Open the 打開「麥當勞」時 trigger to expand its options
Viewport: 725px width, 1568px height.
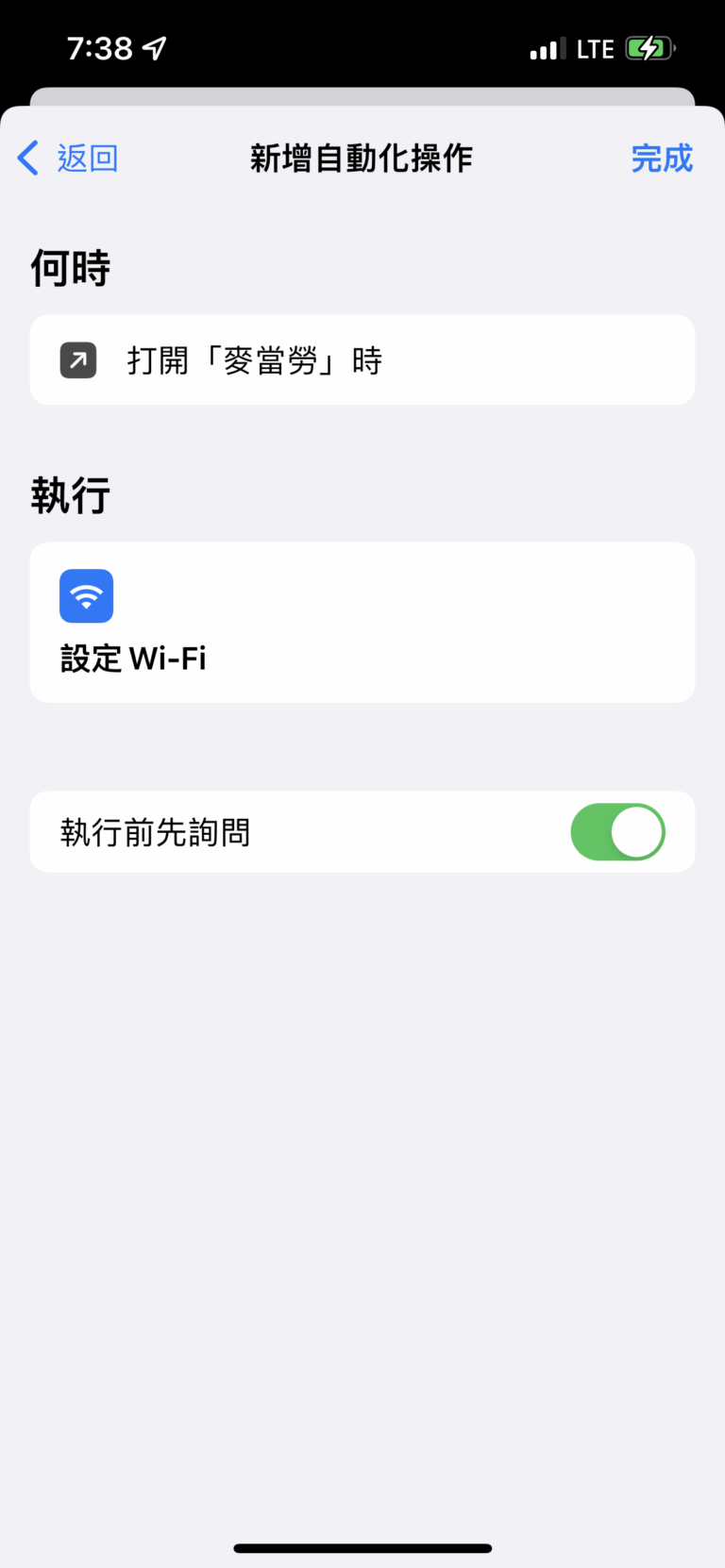click(362, 359)
